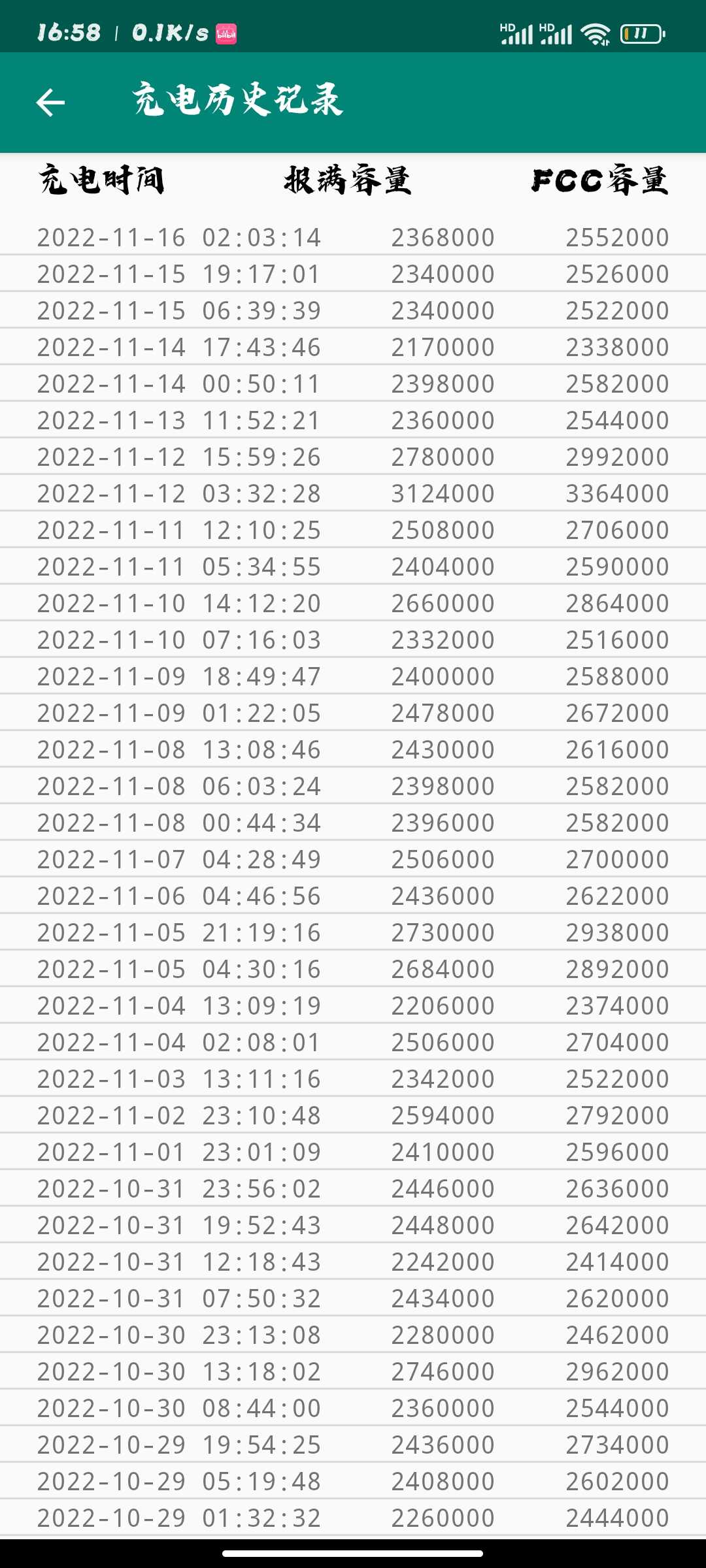Go back from the charging history page
706x1568 pixels.
pyautogui.click(x=50, y=103)
